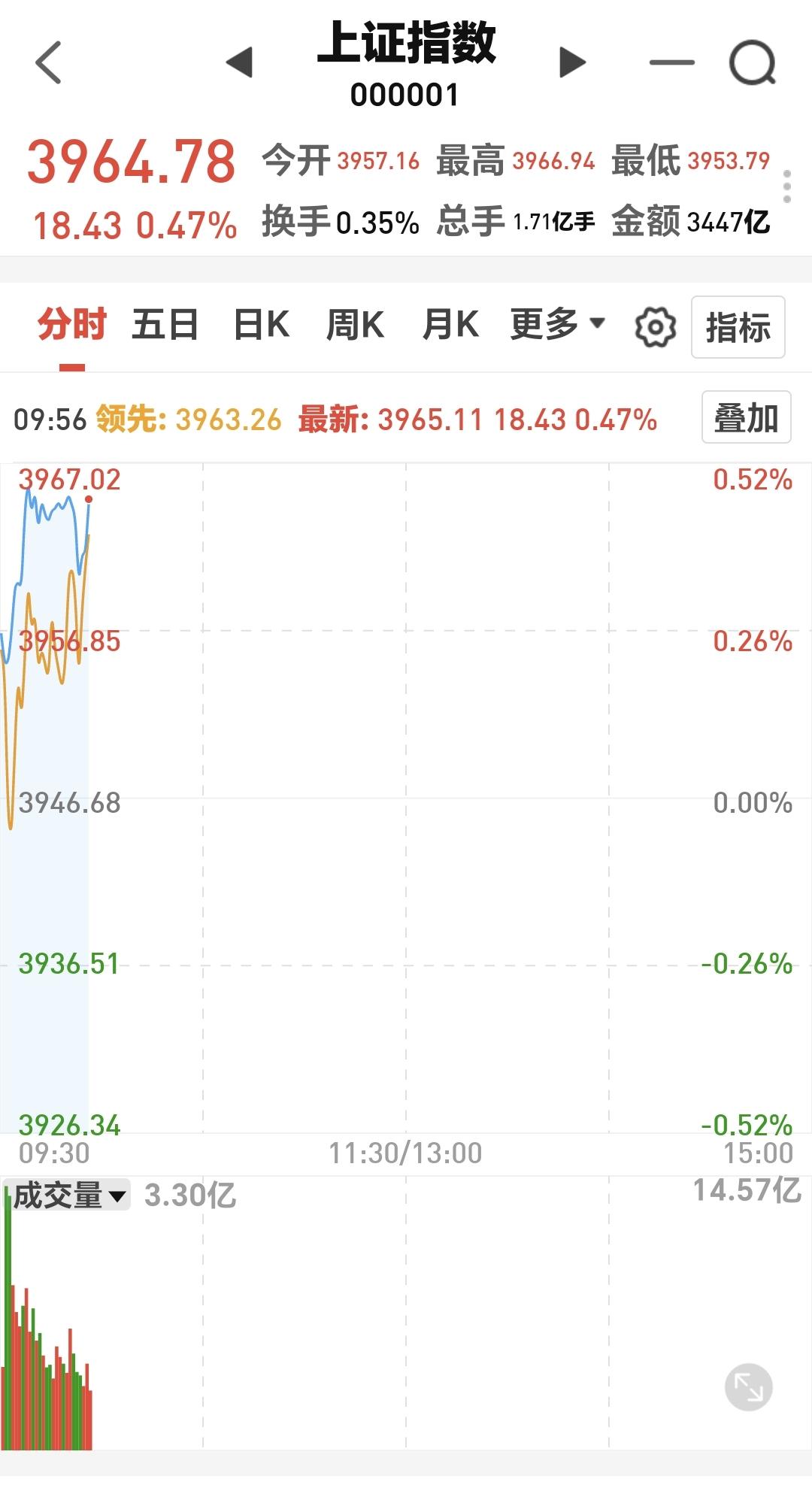Switch to the 五日 tab
Image resolution: width=812 pixels, height=1485 pixels.
(165, 326)
